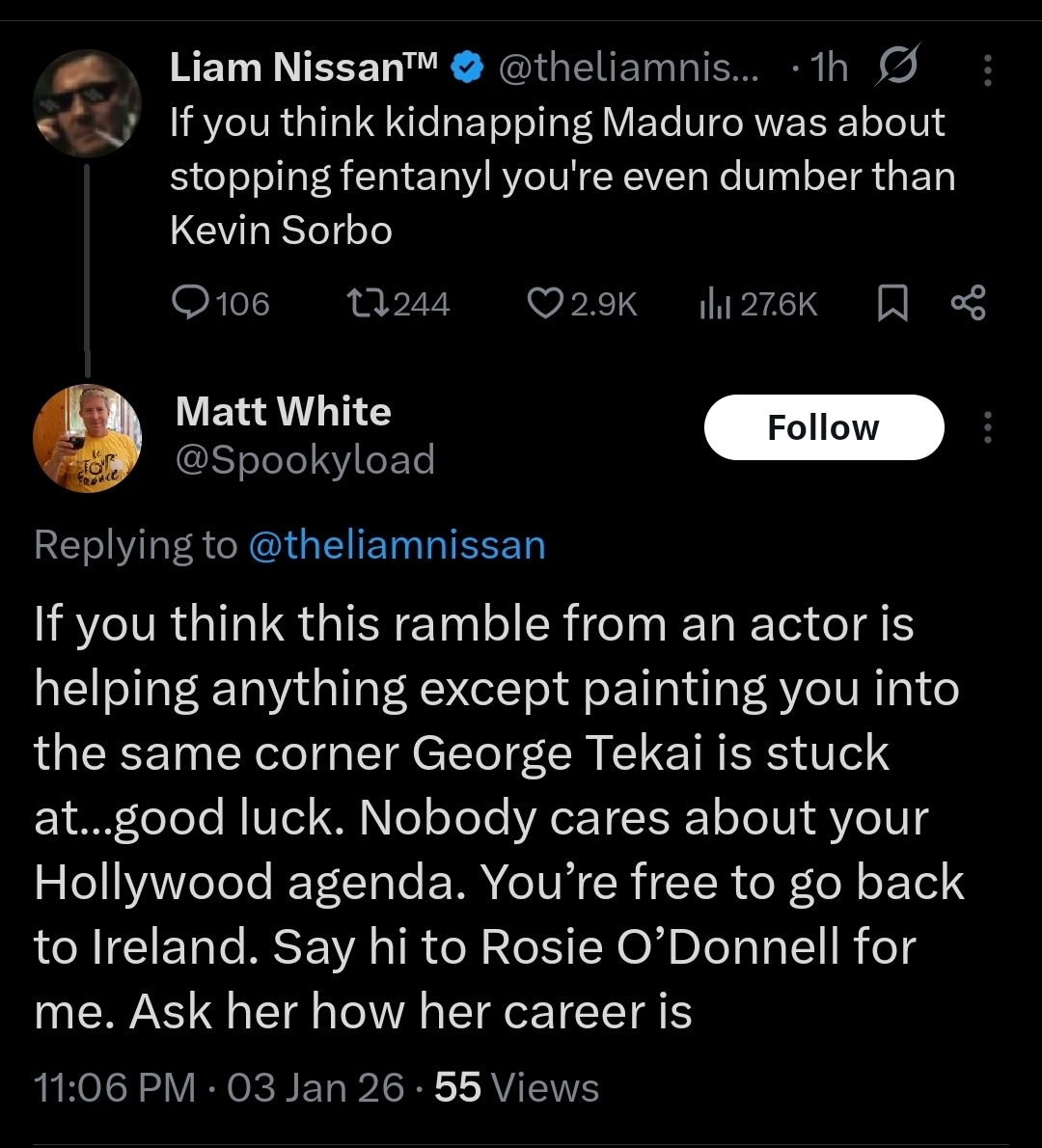1042x1148 pixels.
Task: Share Liam Nissan's post
Action: point(969,304)
